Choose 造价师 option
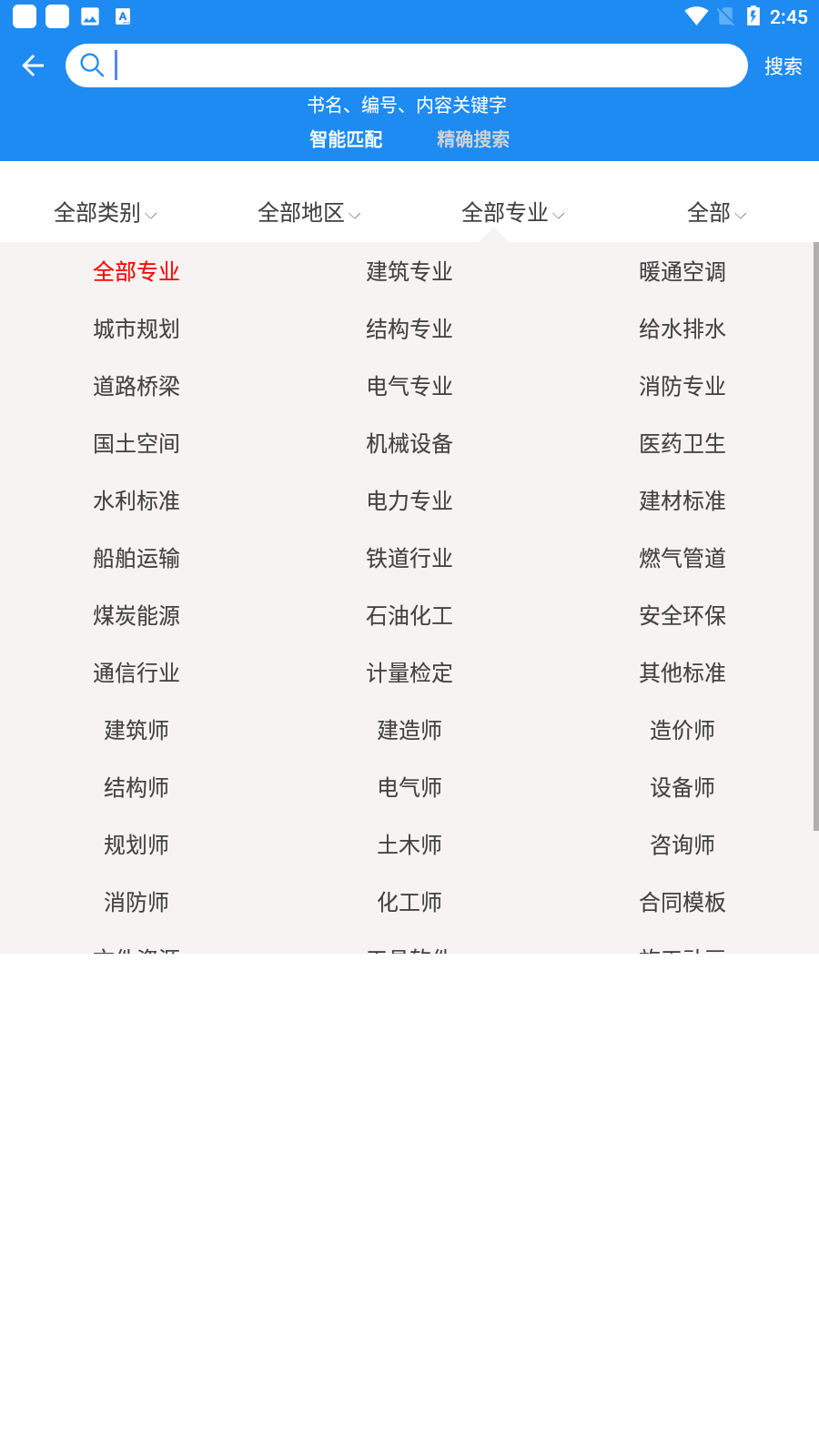Image resolution: width=819 pixels, height=1456 pixels. (x=682, y=730)
